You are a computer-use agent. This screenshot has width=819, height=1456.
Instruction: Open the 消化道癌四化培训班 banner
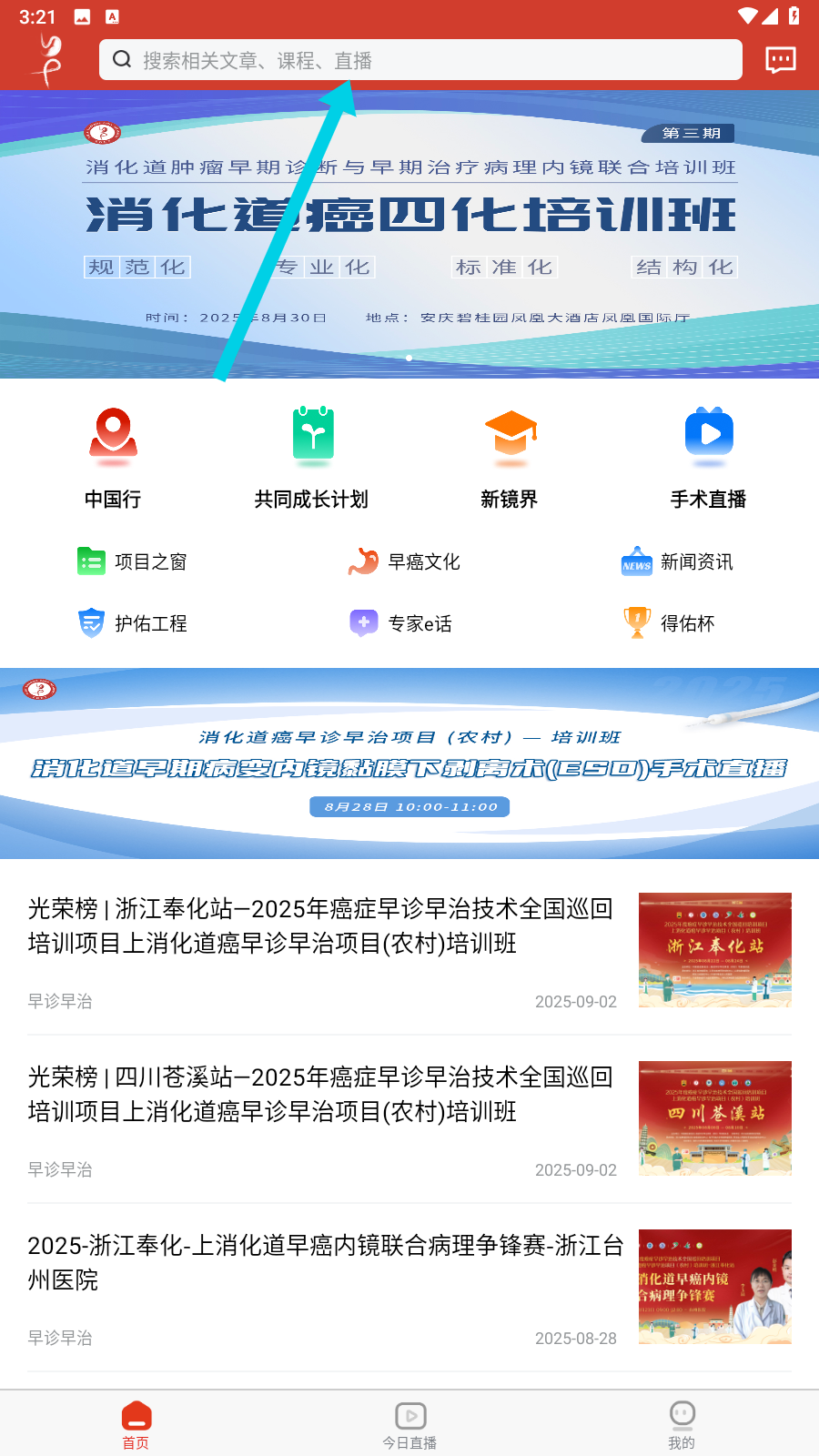(x=409, y=235)
